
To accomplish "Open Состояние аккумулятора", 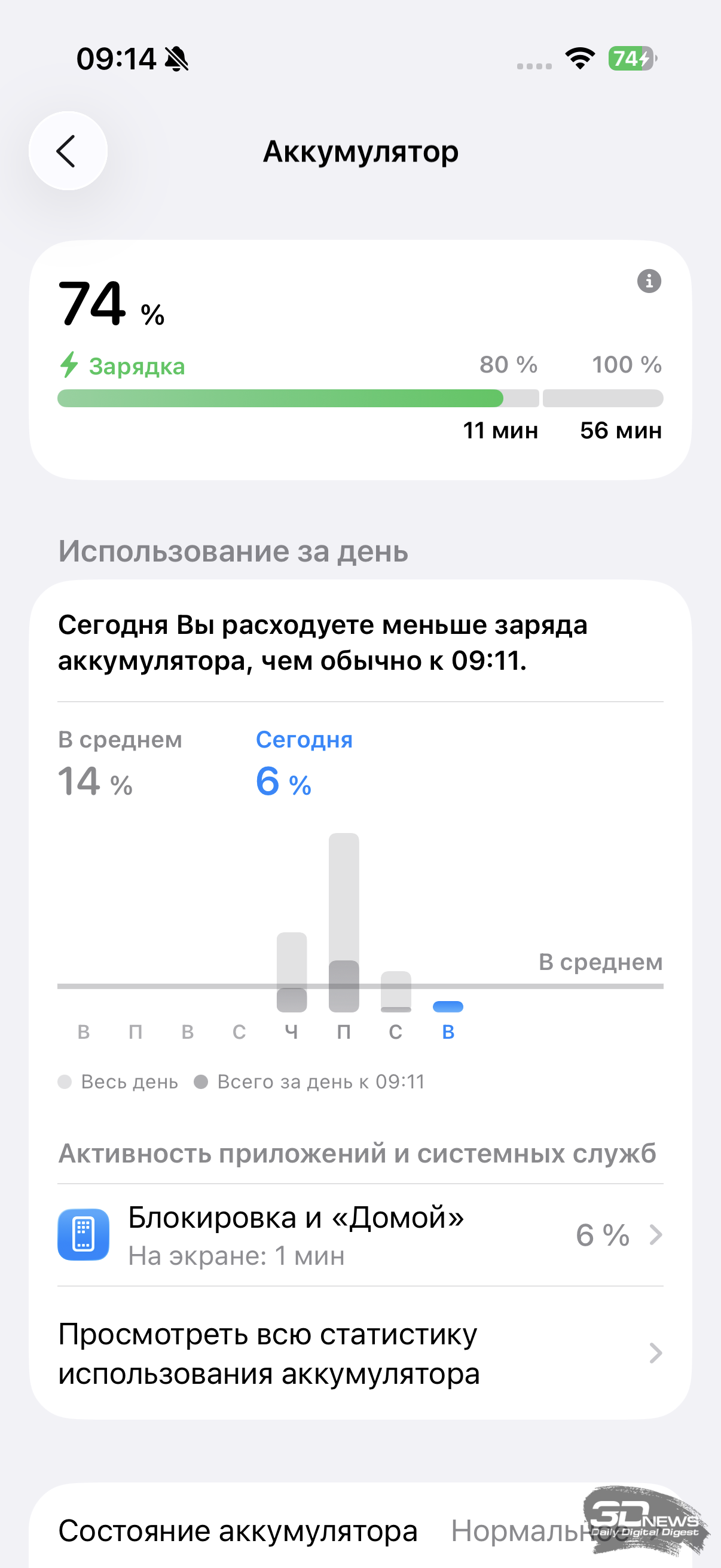I will [x=359, y=1530].
